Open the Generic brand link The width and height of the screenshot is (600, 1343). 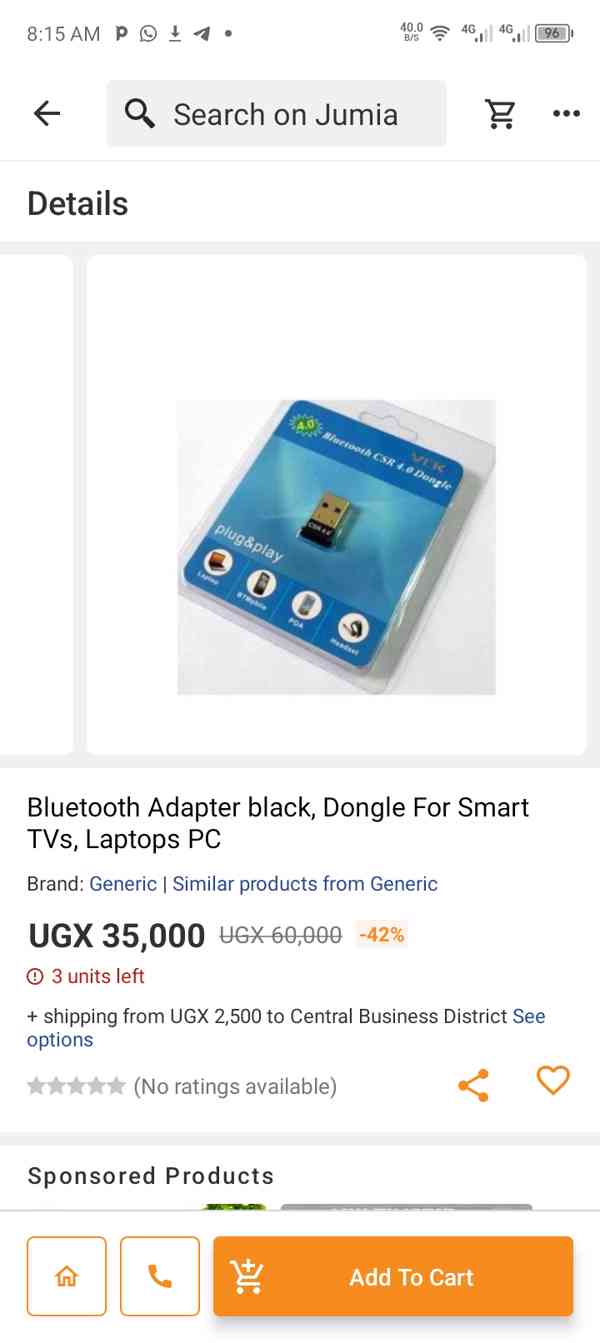123,884
